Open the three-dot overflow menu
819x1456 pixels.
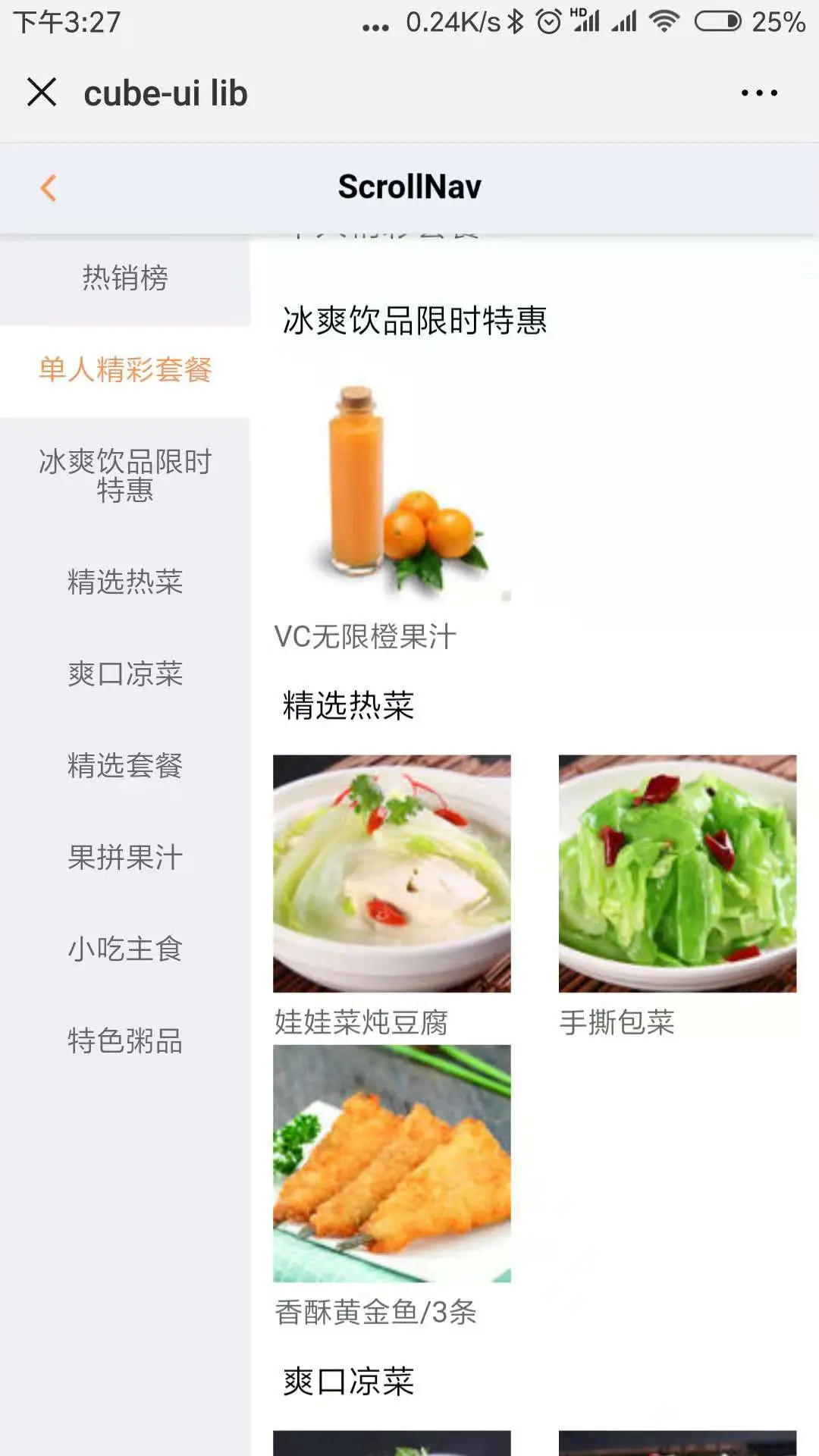coord(758,93)
